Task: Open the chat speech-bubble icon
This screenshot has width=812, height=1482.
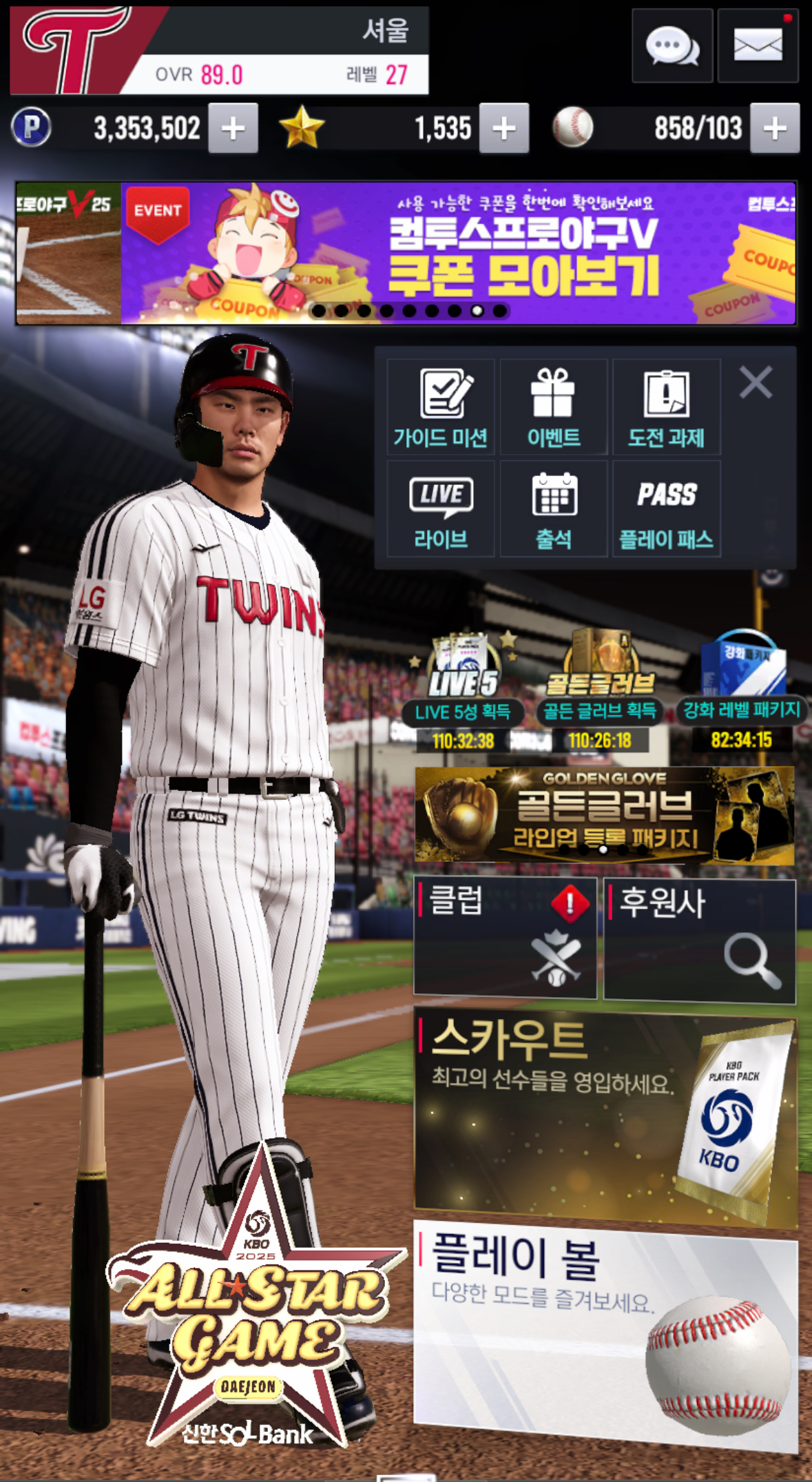Action: [672, 46]
